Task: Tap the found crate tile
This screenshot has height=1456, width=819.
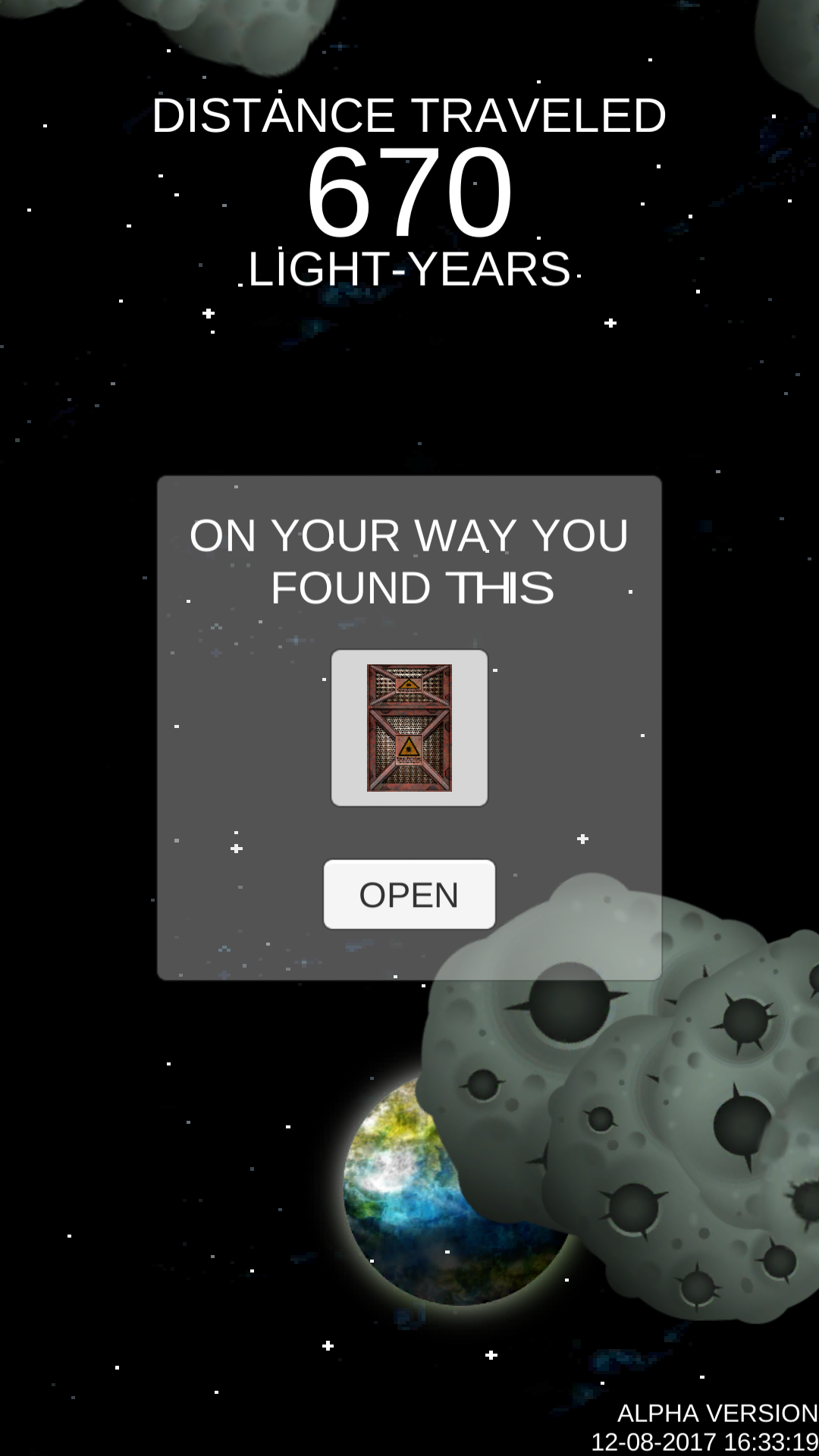Action: [x=409, y=728]
